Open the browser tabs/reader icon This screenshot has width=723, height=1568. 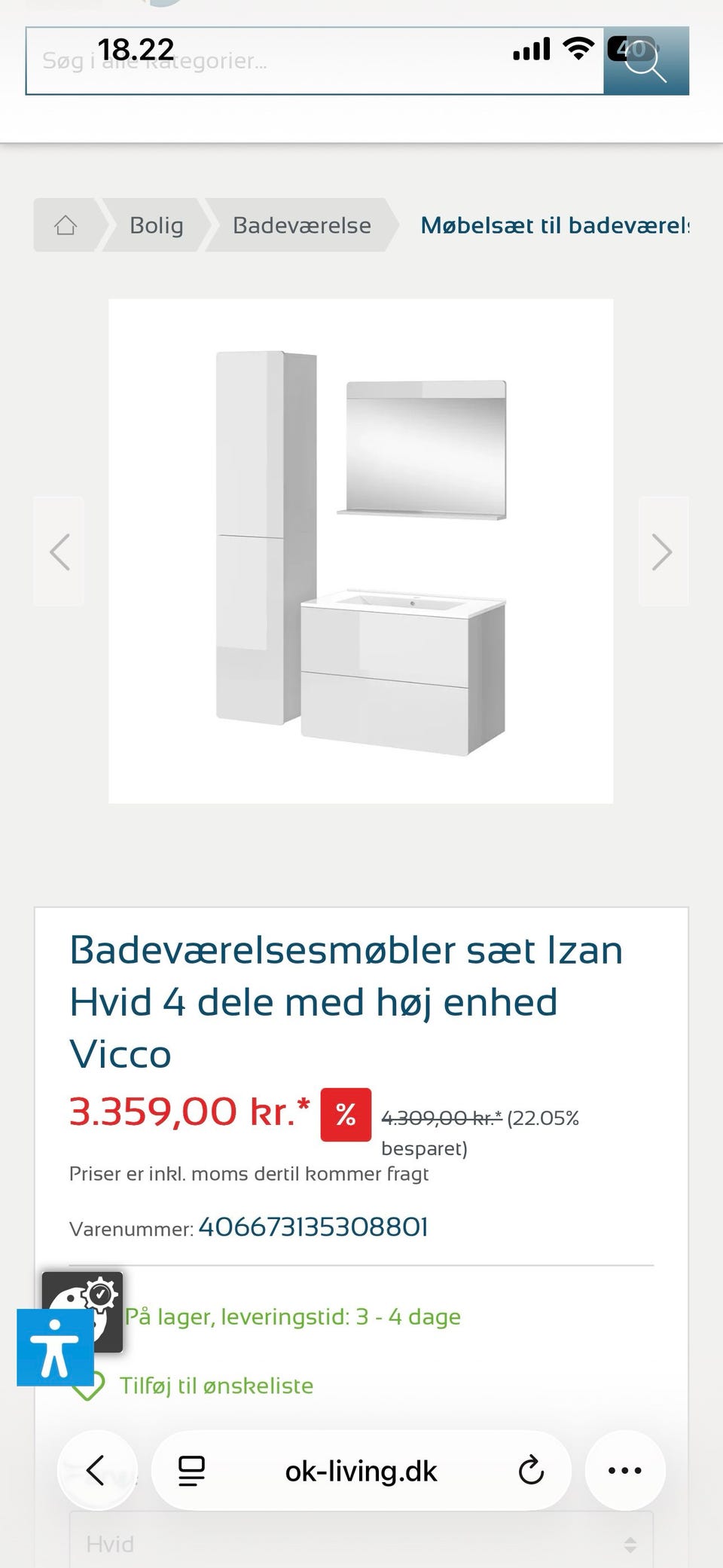[x=191, y=1470]
